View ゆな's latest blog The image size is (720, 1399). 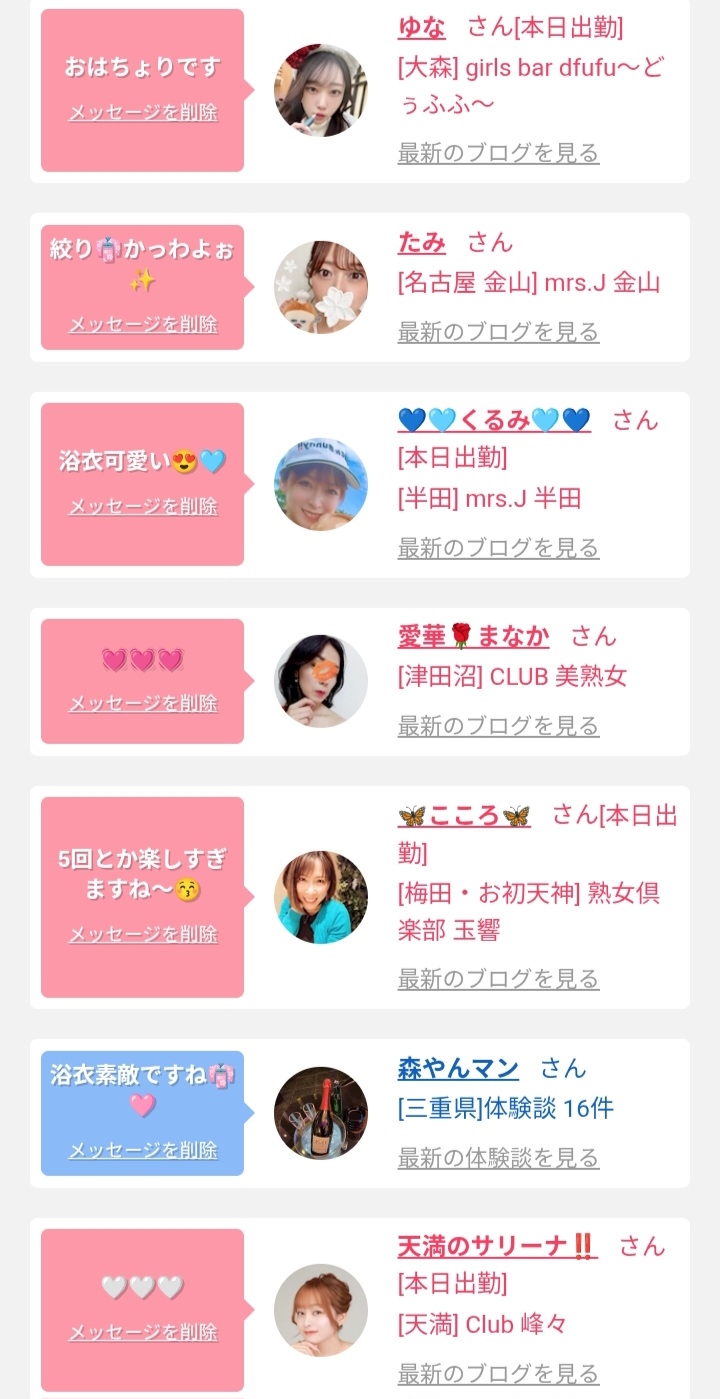498,153
